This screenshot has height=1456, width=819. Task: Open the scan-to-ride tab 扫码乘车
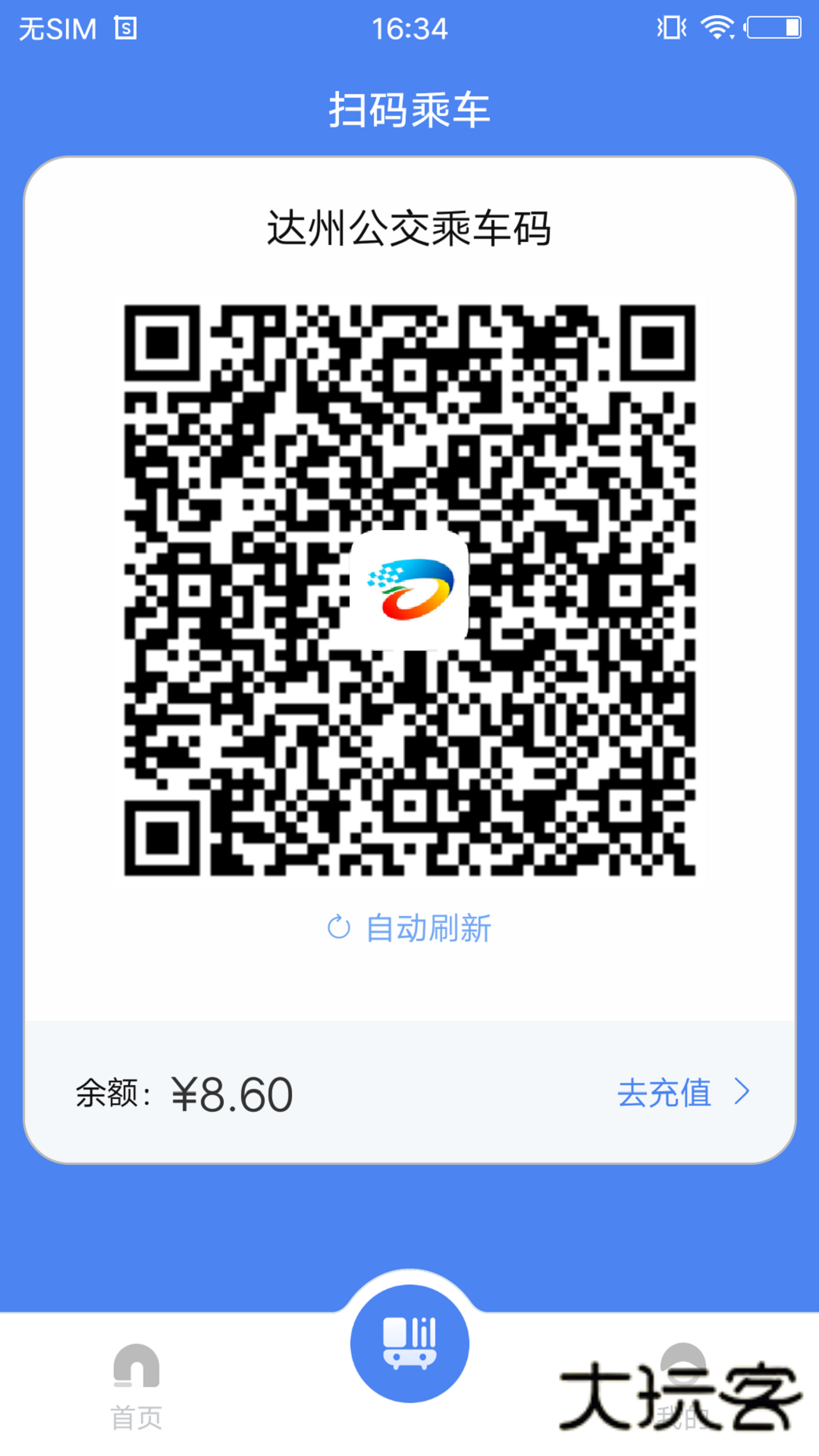[409, 108]
